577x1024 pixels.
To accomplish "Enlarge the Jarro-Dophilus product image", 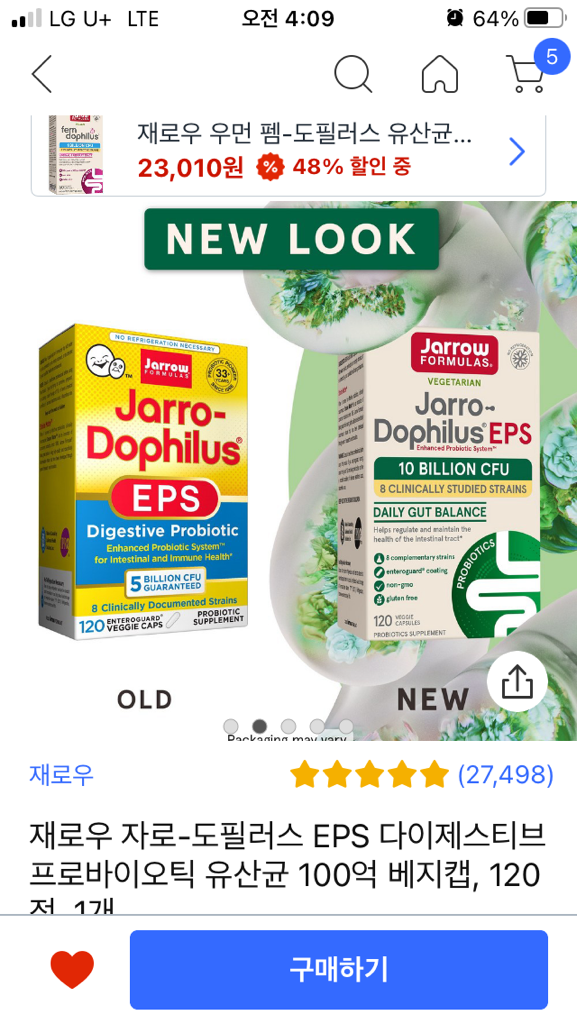I will tap(288, 470).
